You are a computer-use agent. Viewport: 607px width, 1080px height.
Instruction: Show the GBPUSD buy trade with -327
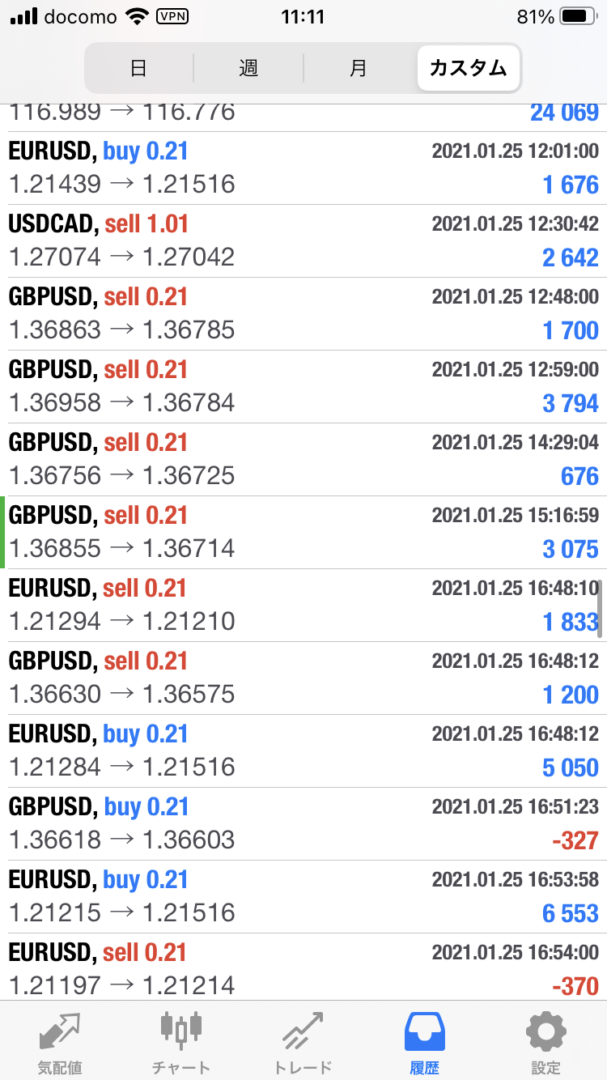[x=303, y=824]
